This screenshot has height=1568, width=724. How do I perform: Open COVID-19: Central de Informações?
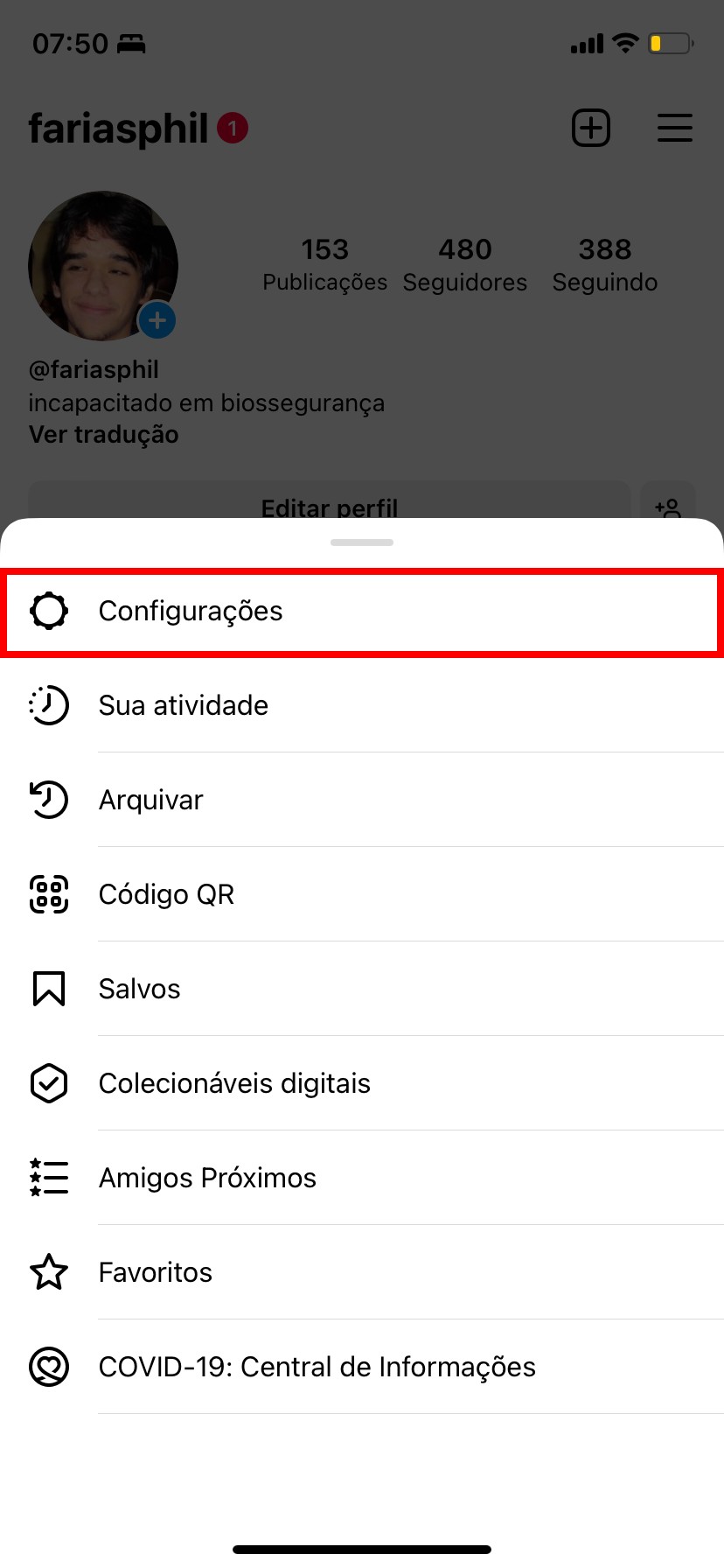(362, 1367)
